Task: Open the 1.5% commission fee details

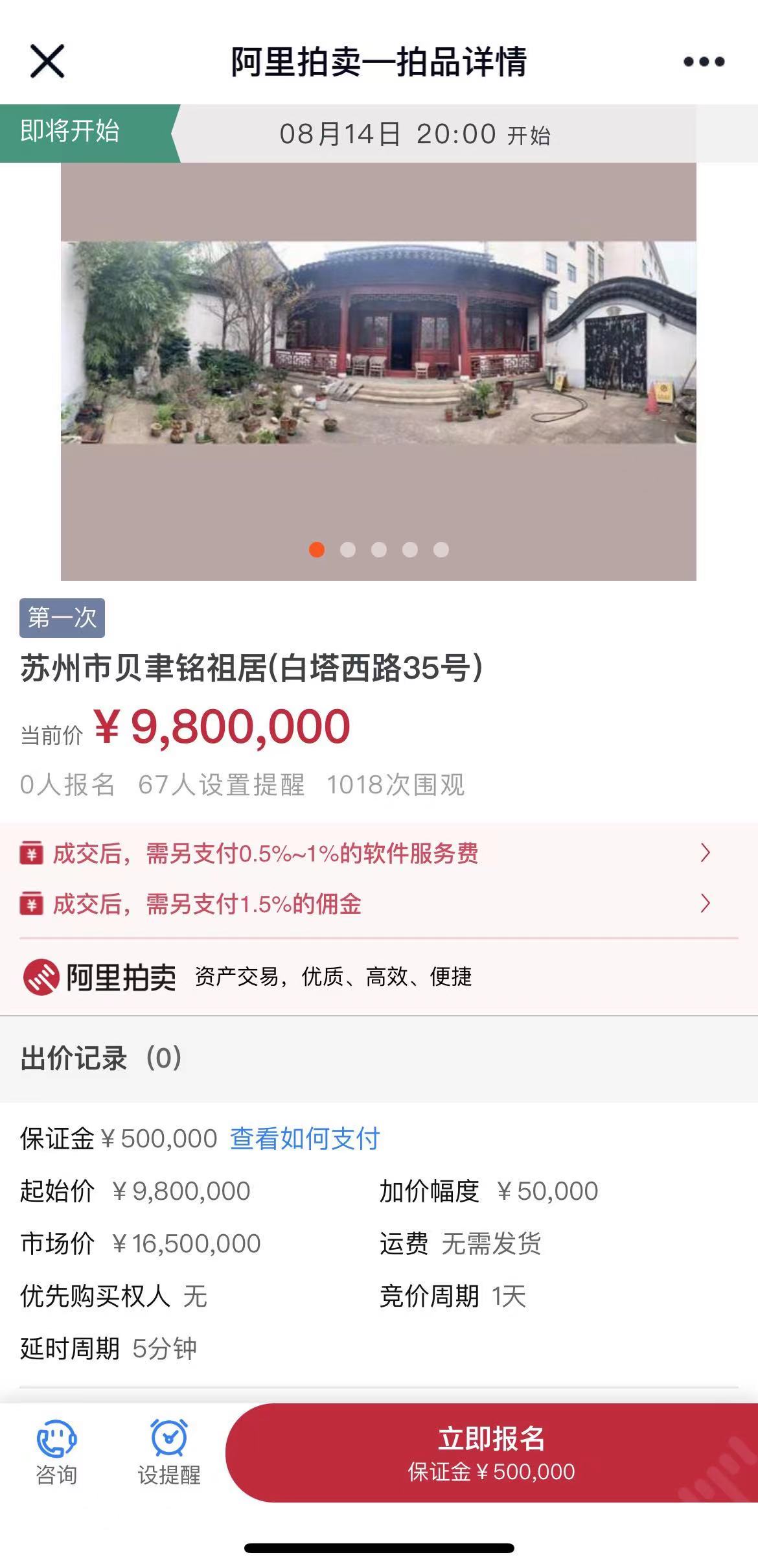Action: (x=378, y=904)
